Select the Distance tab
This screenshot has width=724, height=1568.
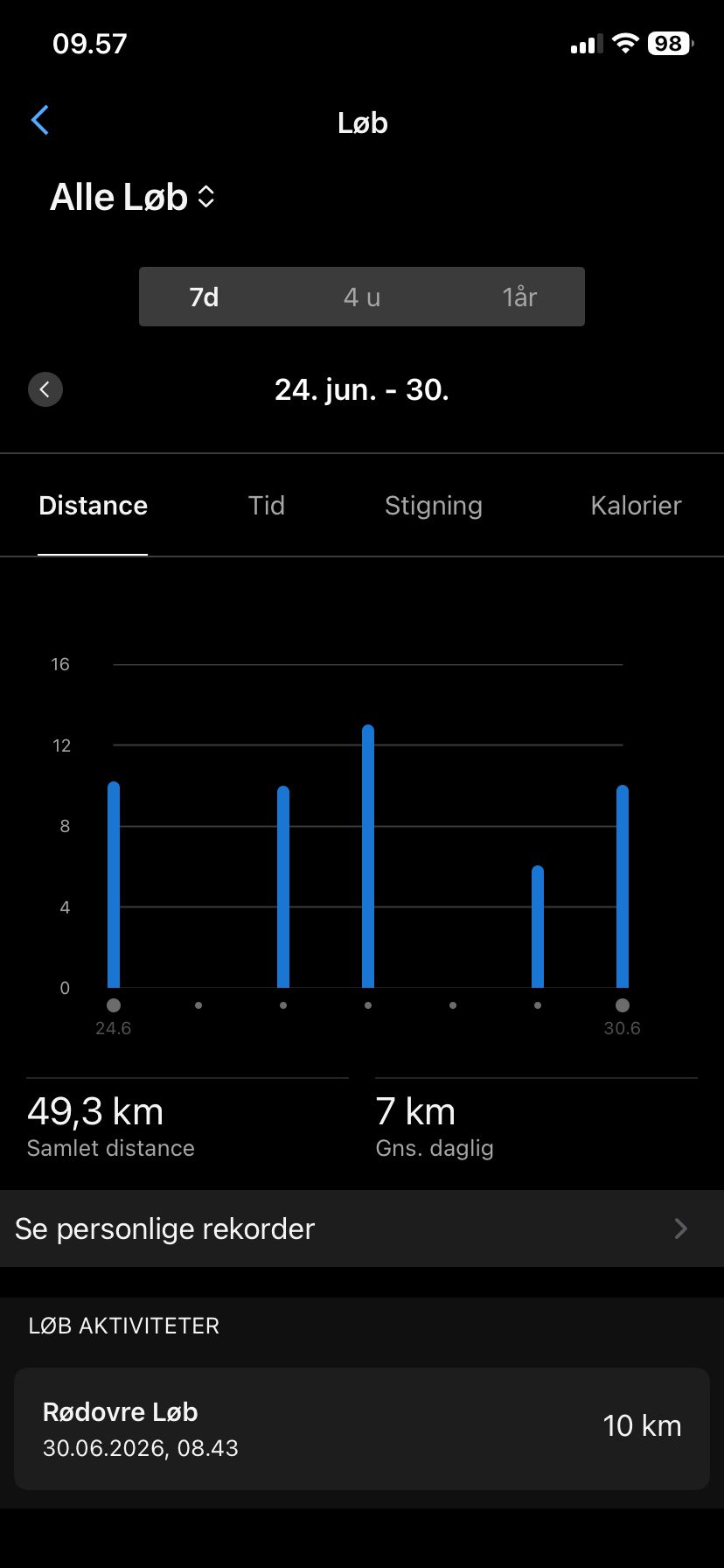pyautogui.click(x=93, y=506)
